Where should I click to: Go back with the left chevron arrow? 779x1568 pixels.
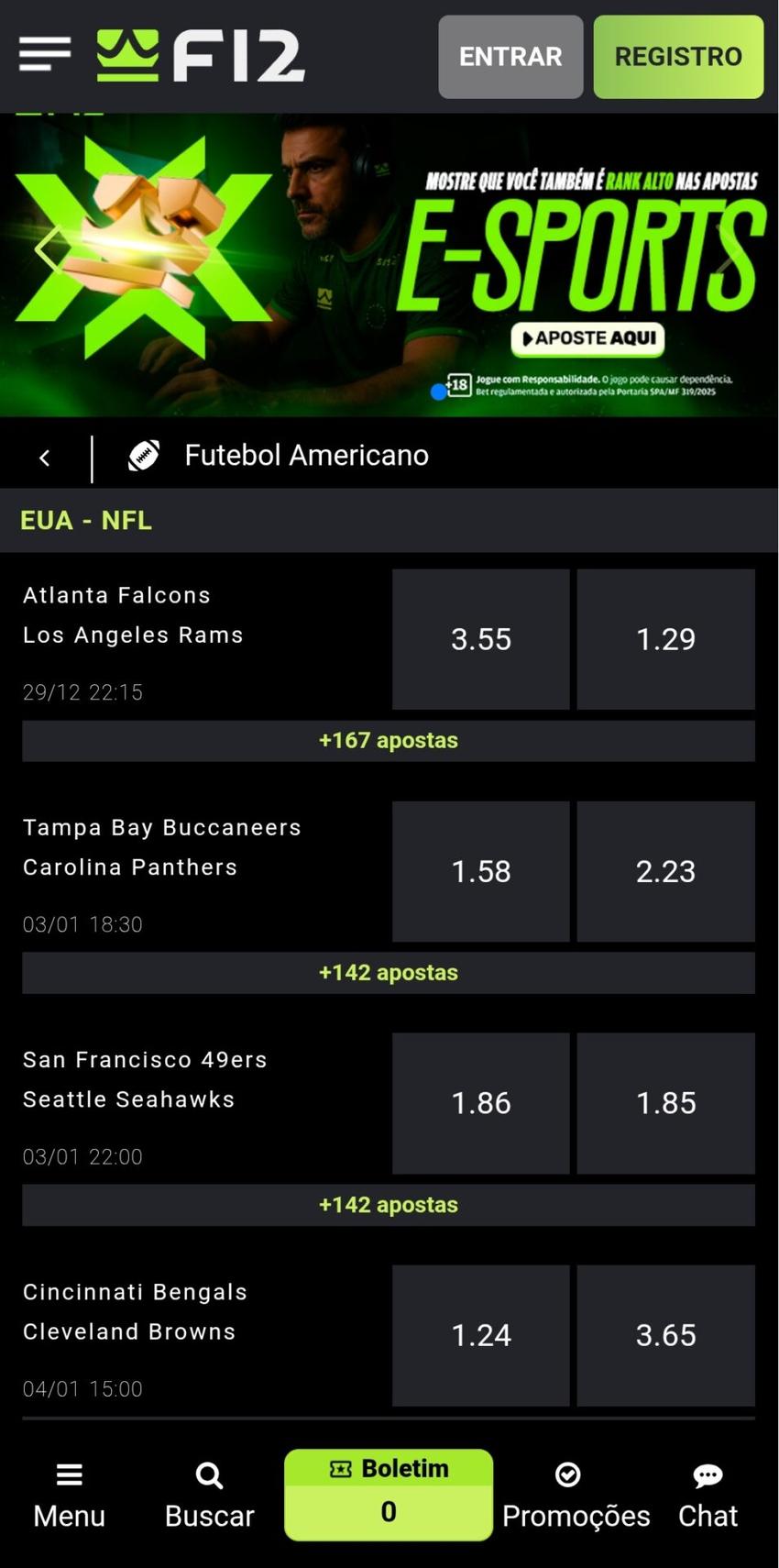[x=44, y=455]
